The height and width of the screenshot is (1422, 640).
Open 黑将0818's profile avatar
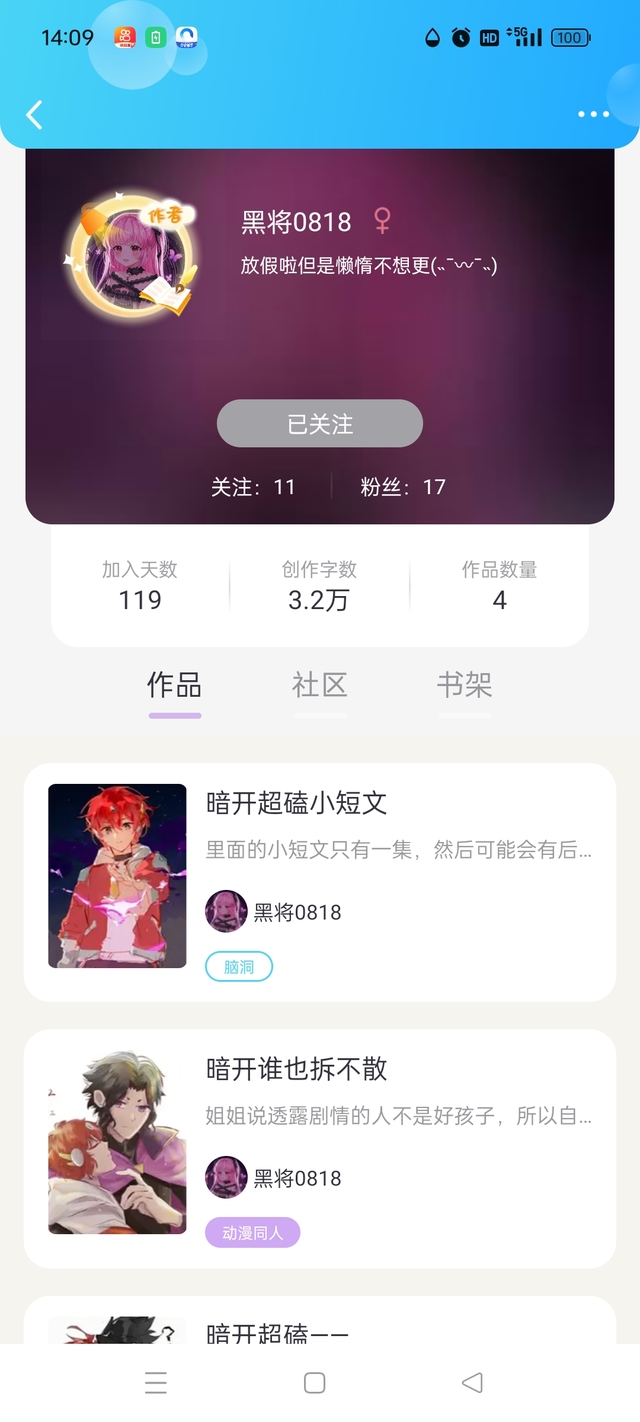pos(129,250)
